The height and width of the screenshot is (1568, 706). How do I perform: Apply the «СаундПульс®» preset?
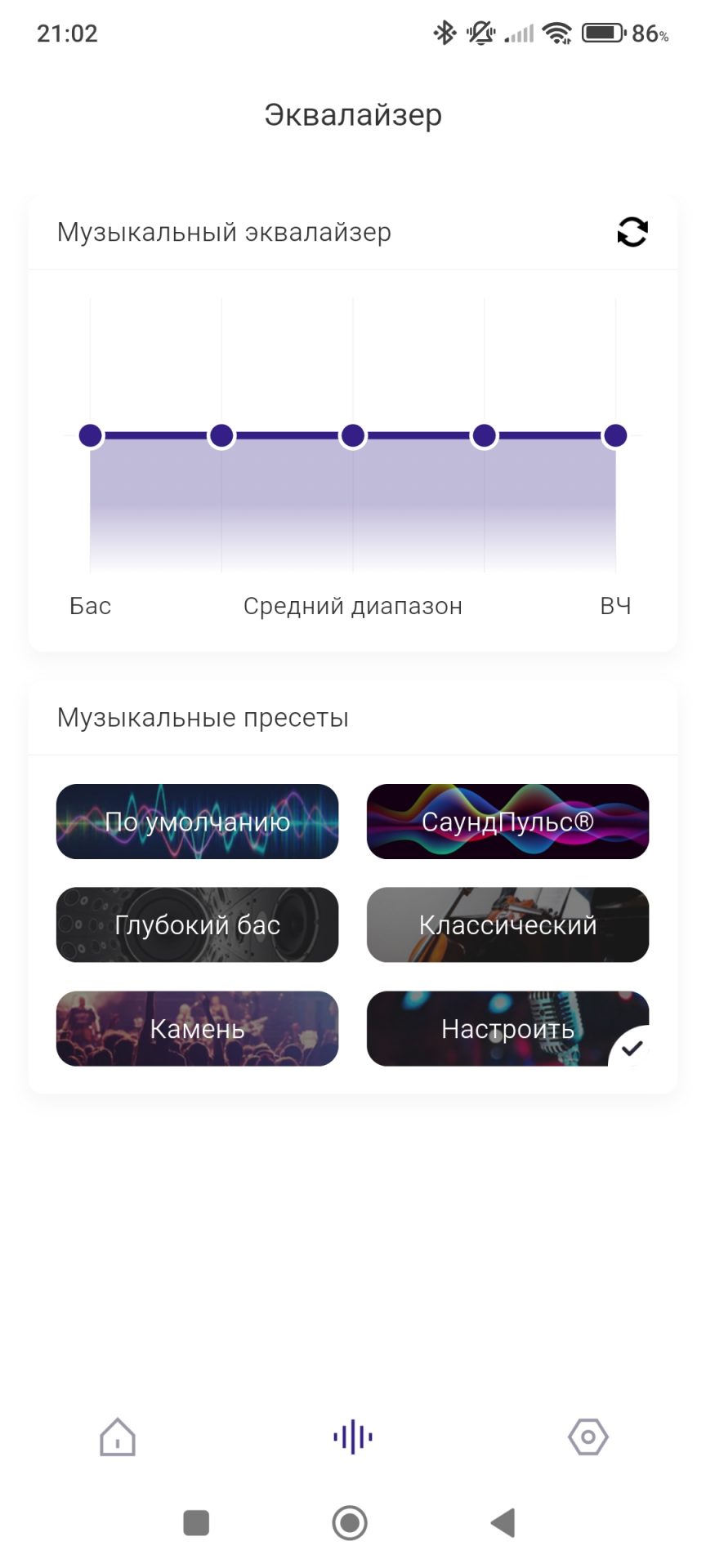click(507, 822)
